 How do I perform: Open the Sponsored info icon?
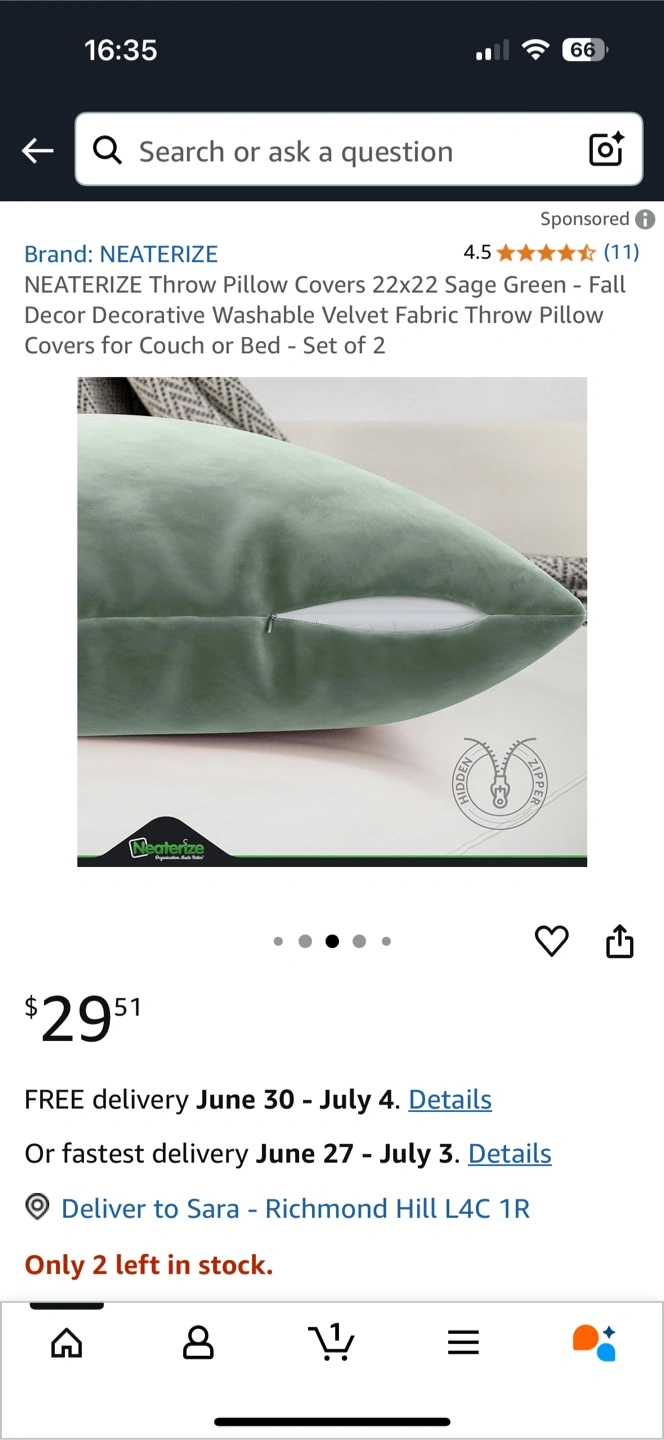point(646,219)
